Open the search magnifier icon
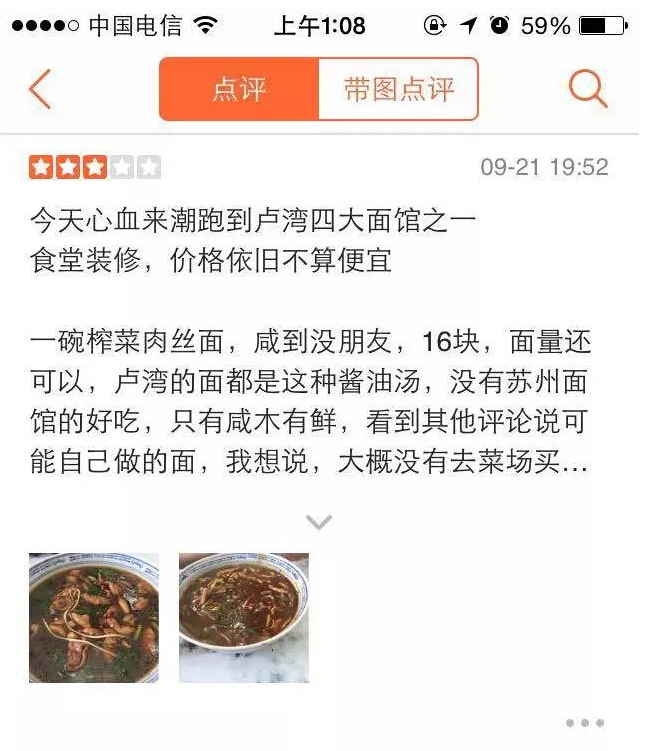Screen dimensions: 649x751 click(x=588, y=90)
